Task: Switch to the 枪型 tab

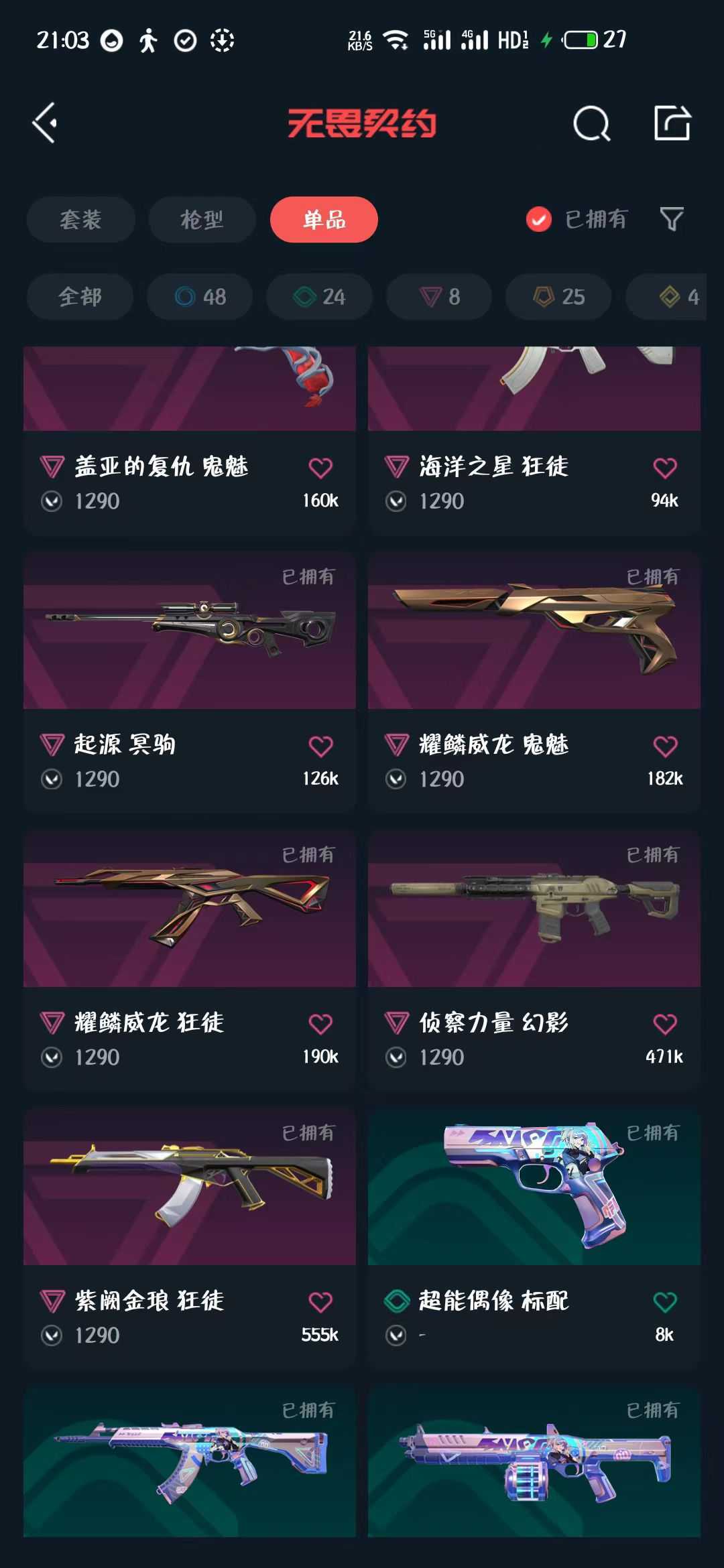Action: 202,219
